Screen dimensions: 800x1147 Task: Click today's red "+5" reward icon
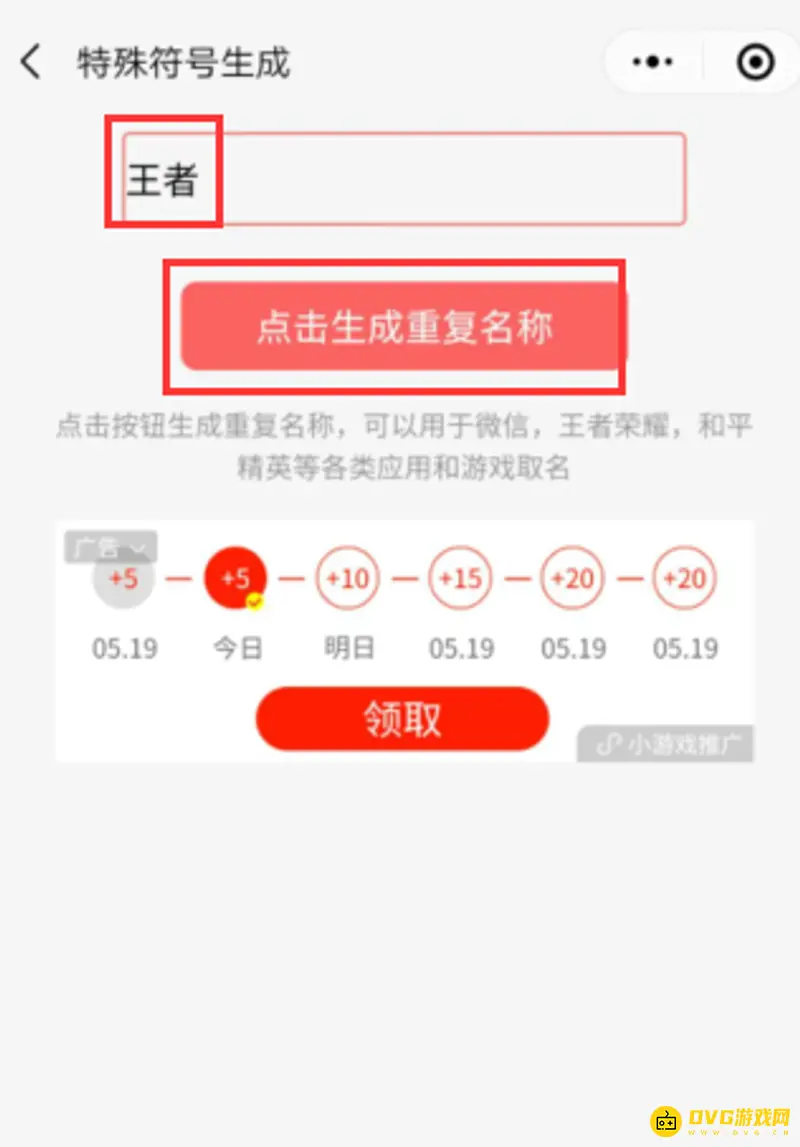pos(236,578)
